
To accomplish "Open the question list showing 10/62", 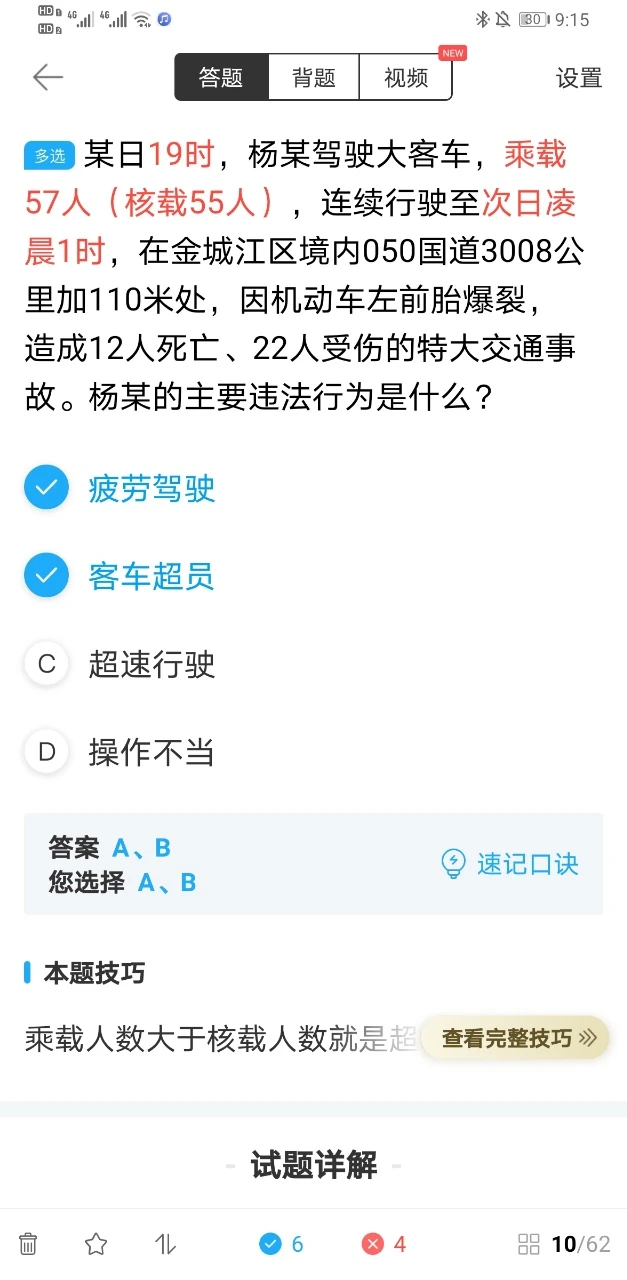I will click(x=564, y=1244).
